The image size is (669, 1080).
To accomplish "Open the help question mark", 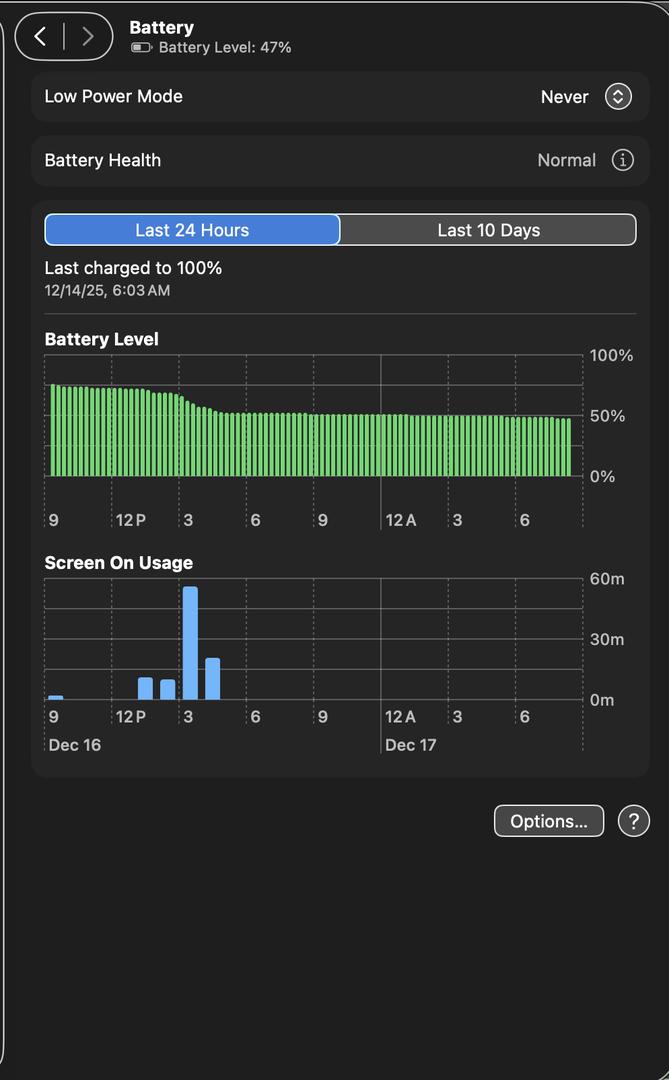I will tap(634, 821).
